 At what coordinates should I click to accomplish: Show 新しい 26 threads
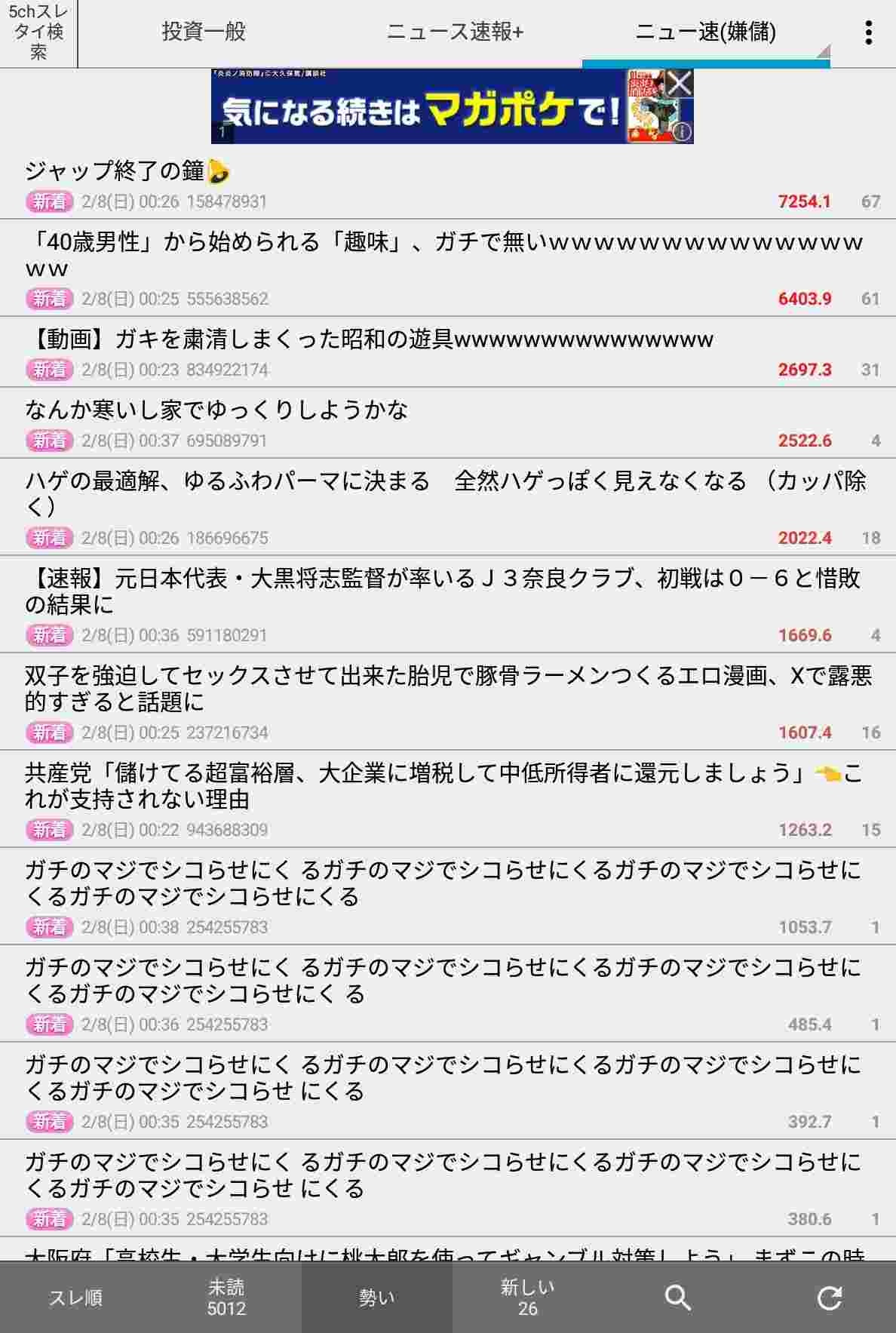pos(527,1298)
